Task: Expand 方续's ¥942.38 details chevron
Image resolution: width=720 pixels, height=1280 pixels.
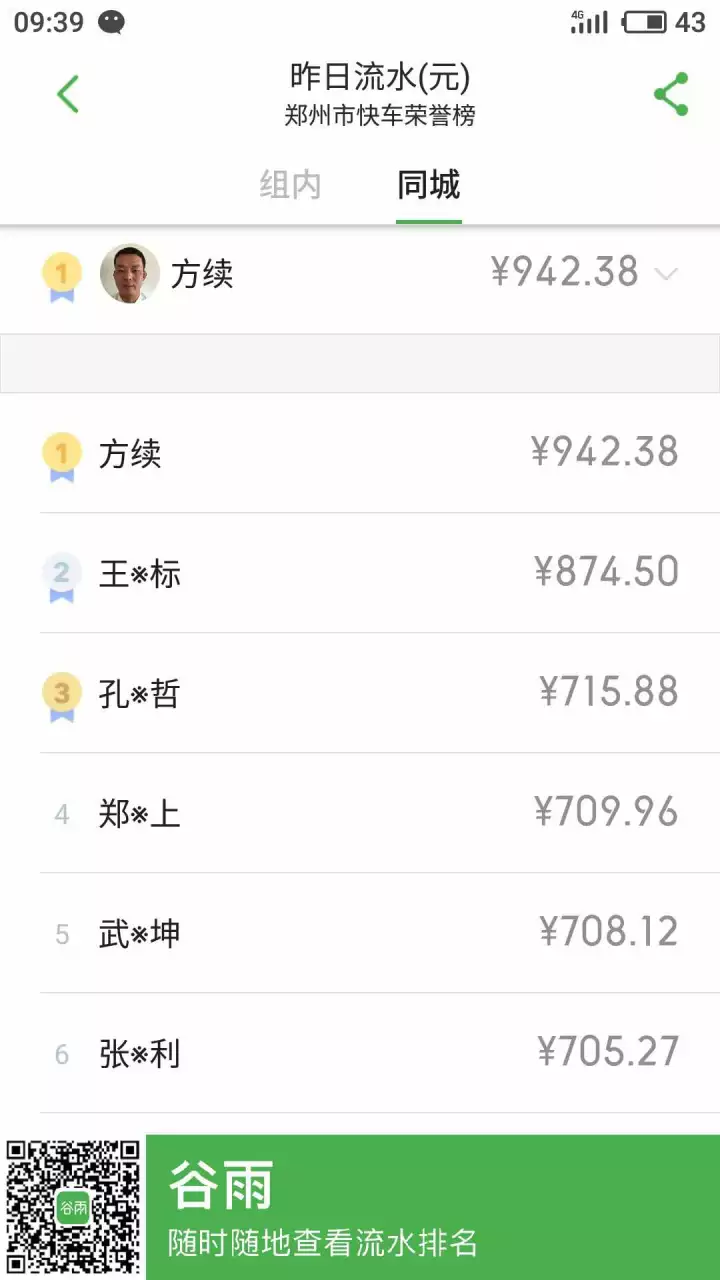Action: pos(666,273)
